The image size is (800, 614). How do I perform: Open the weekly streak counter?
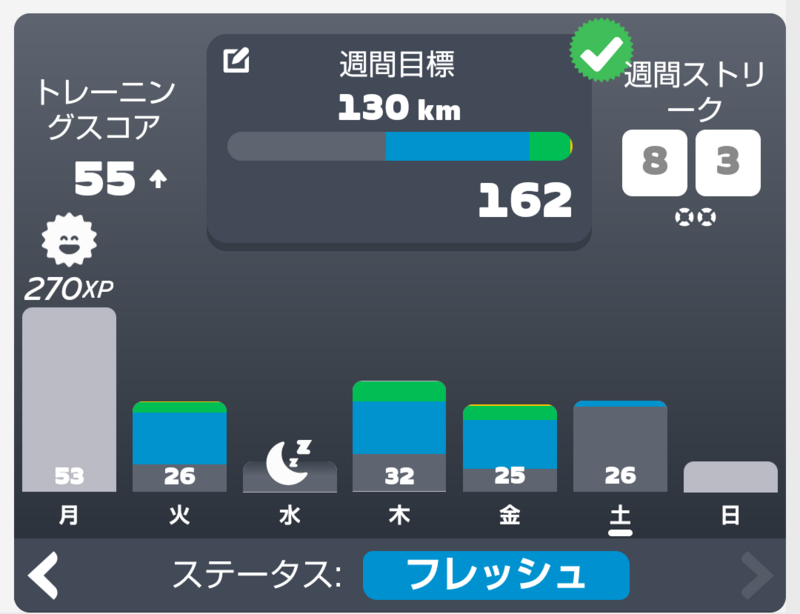(x=691, y=163)
